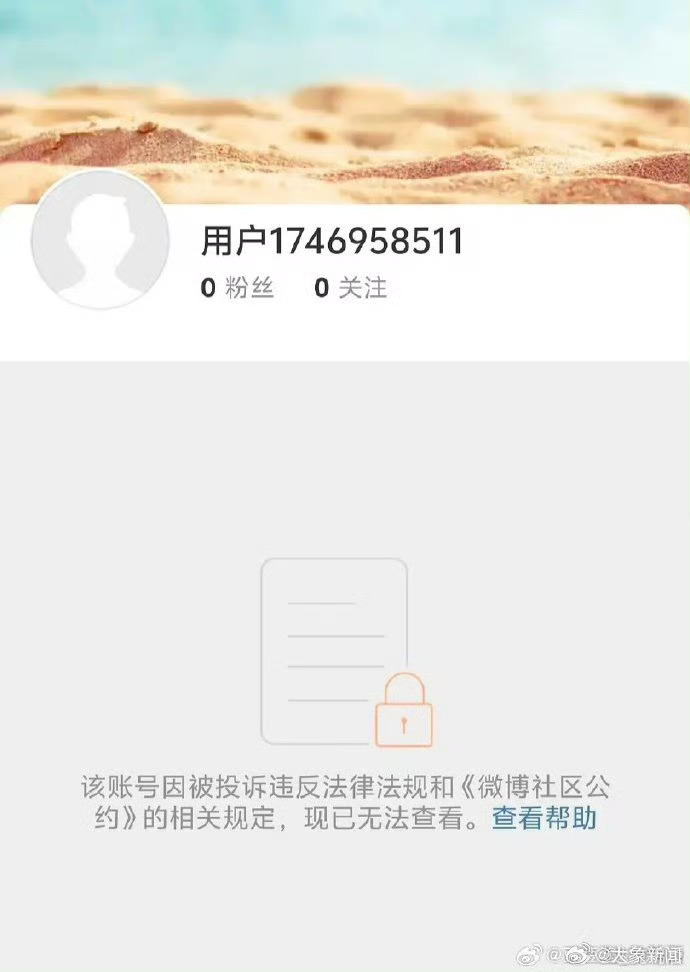Open the 关注 following list
690x972 pixels.
350,289
